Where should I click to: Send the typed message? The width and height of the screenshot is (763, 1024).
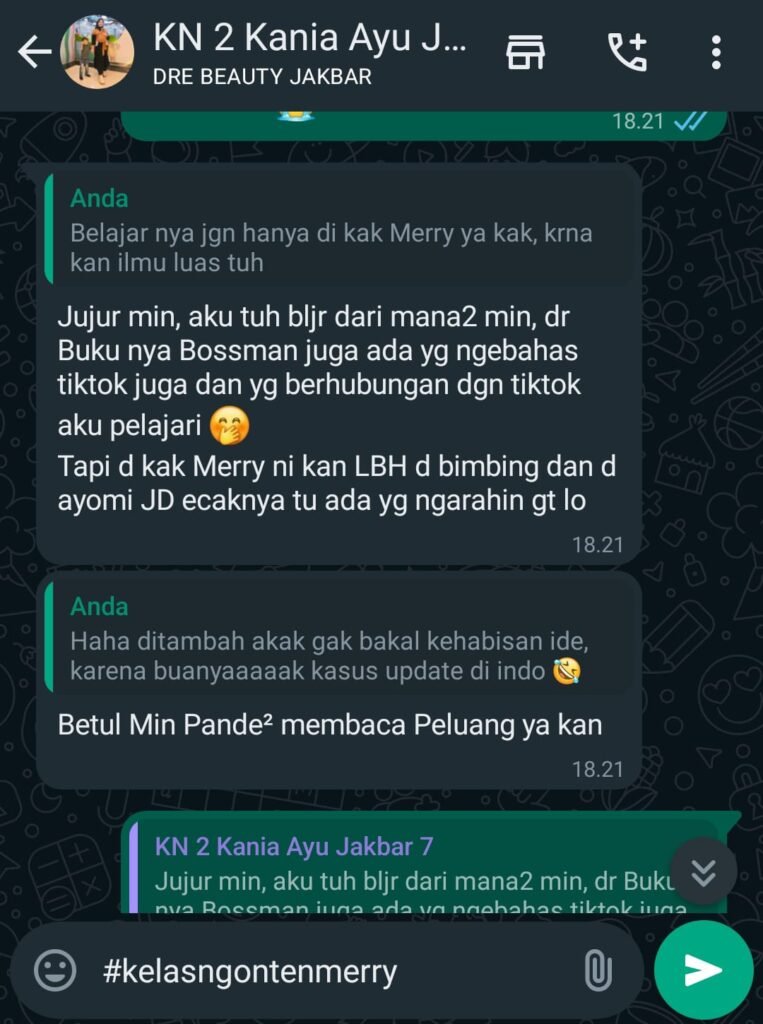point(703,970)
